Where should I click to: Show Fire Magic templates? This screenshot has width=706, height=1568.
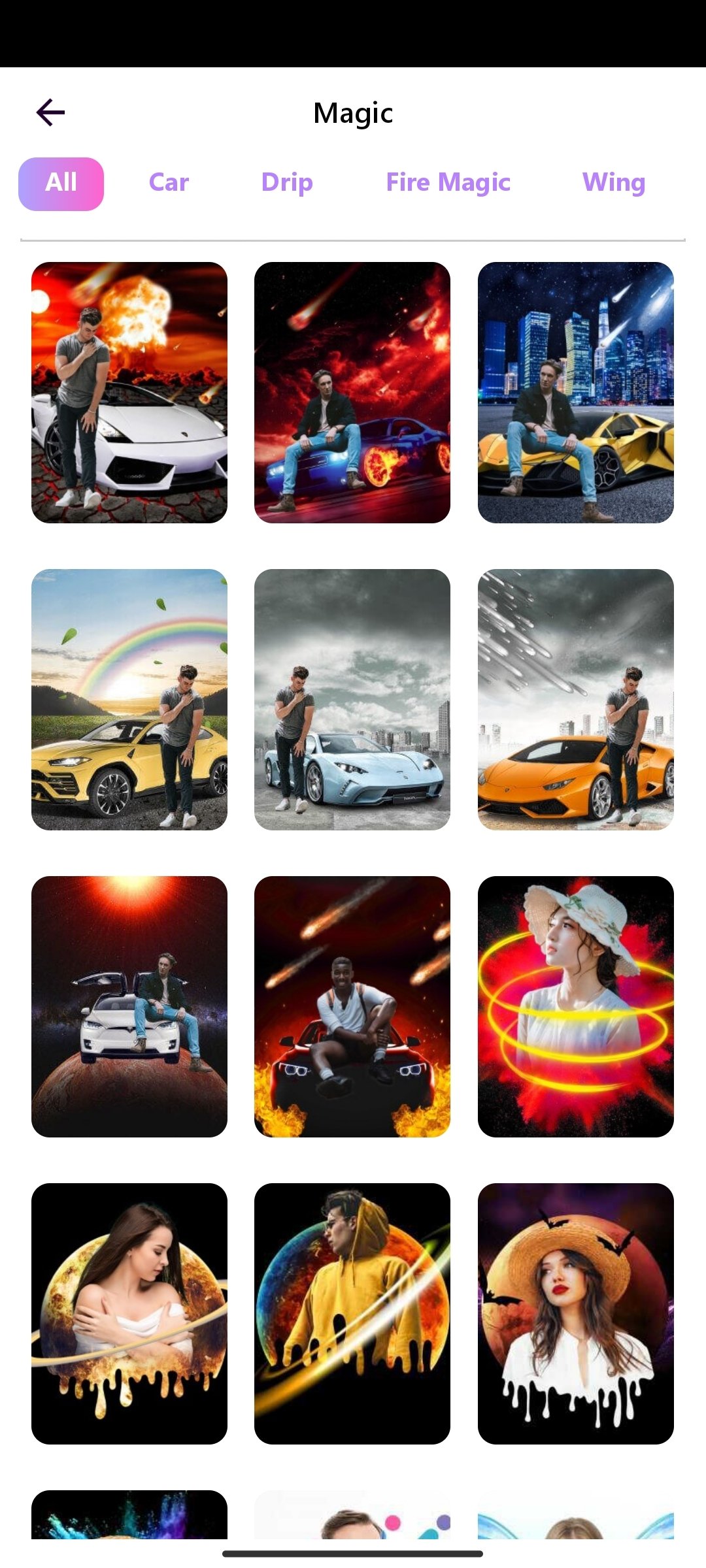click(448, 182)
